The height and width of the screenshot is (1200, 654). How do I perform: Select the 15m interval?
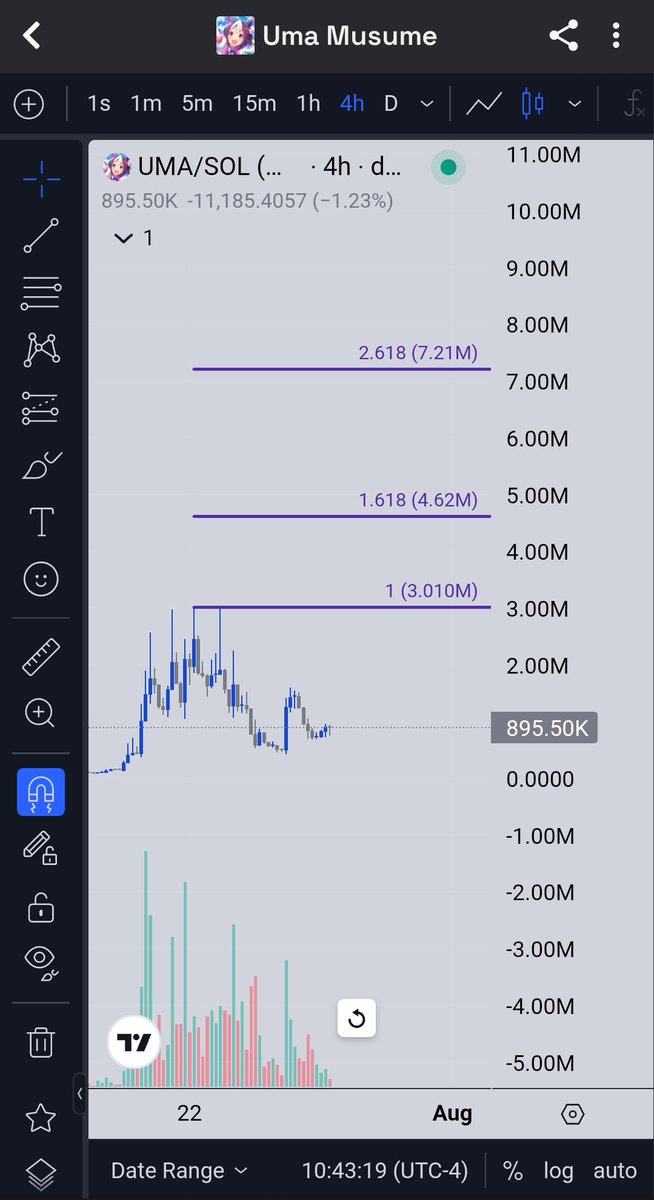pos(254,103)
